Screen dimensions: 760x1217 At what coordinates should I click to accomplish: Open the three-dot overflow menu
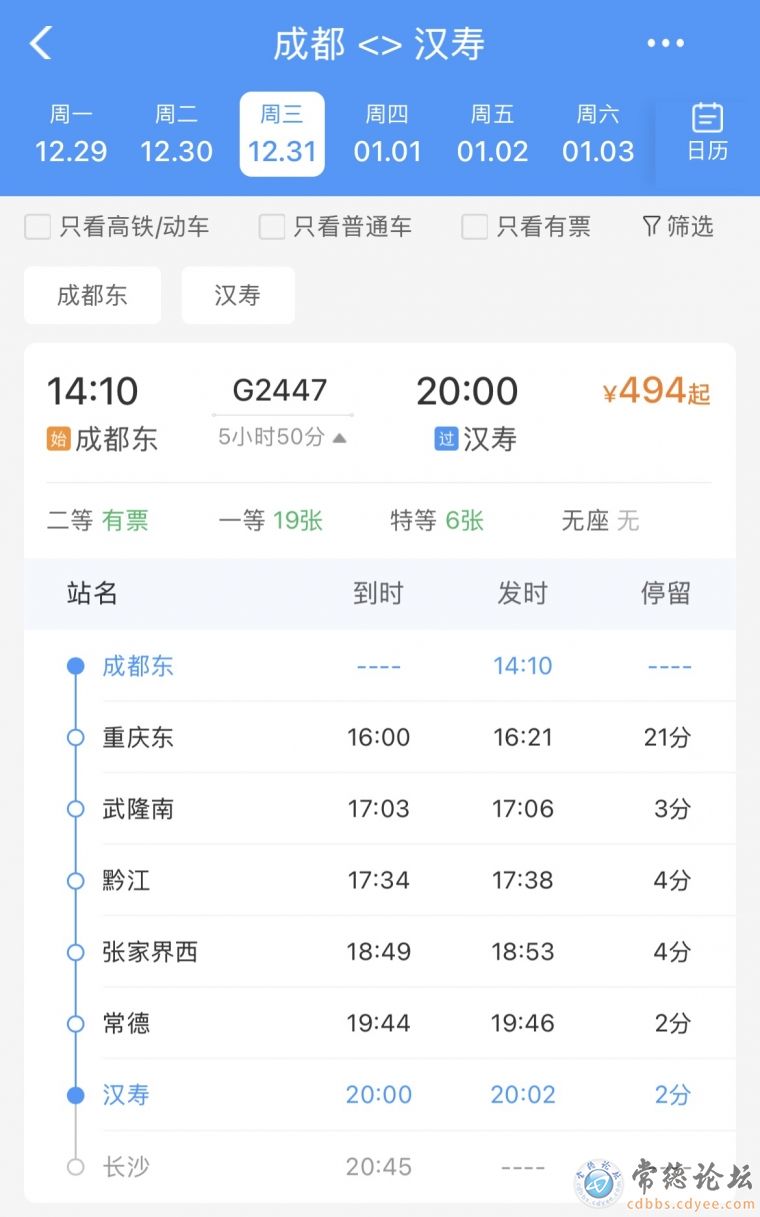tap(665, 44)
